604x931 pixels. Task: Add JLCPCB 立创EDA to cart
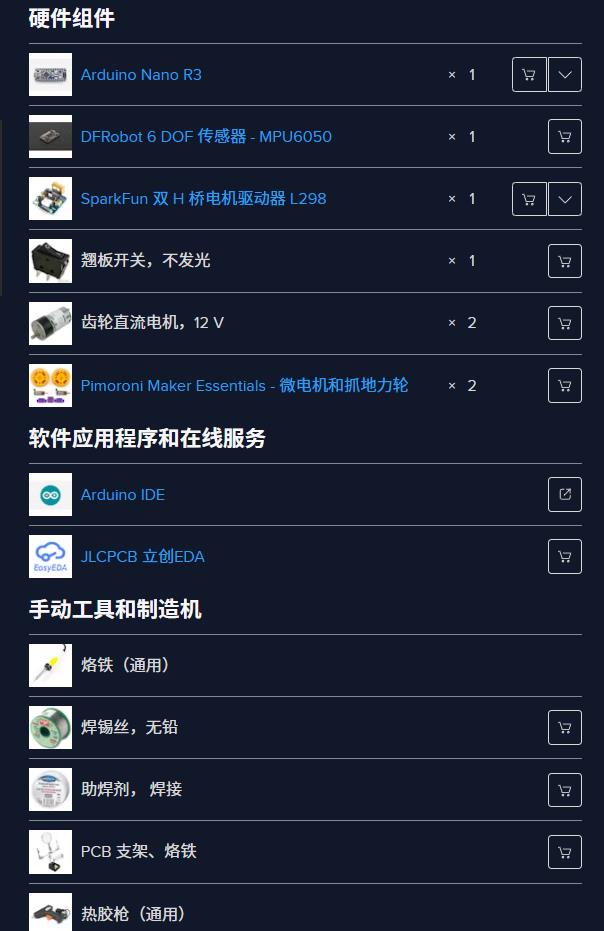565,557
